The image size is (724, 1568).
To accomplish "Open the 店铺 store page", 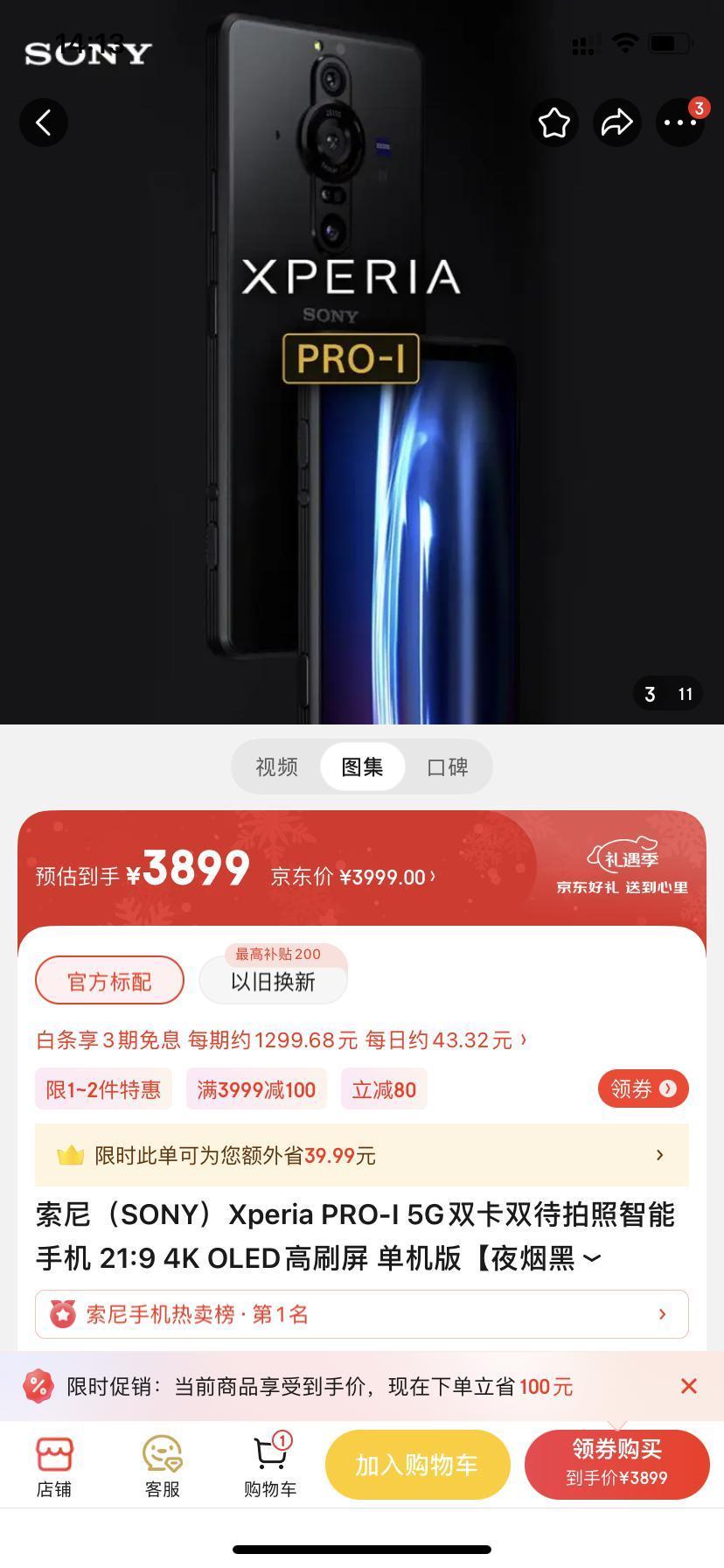I will pyautogui.click(x=54, y=1463).
